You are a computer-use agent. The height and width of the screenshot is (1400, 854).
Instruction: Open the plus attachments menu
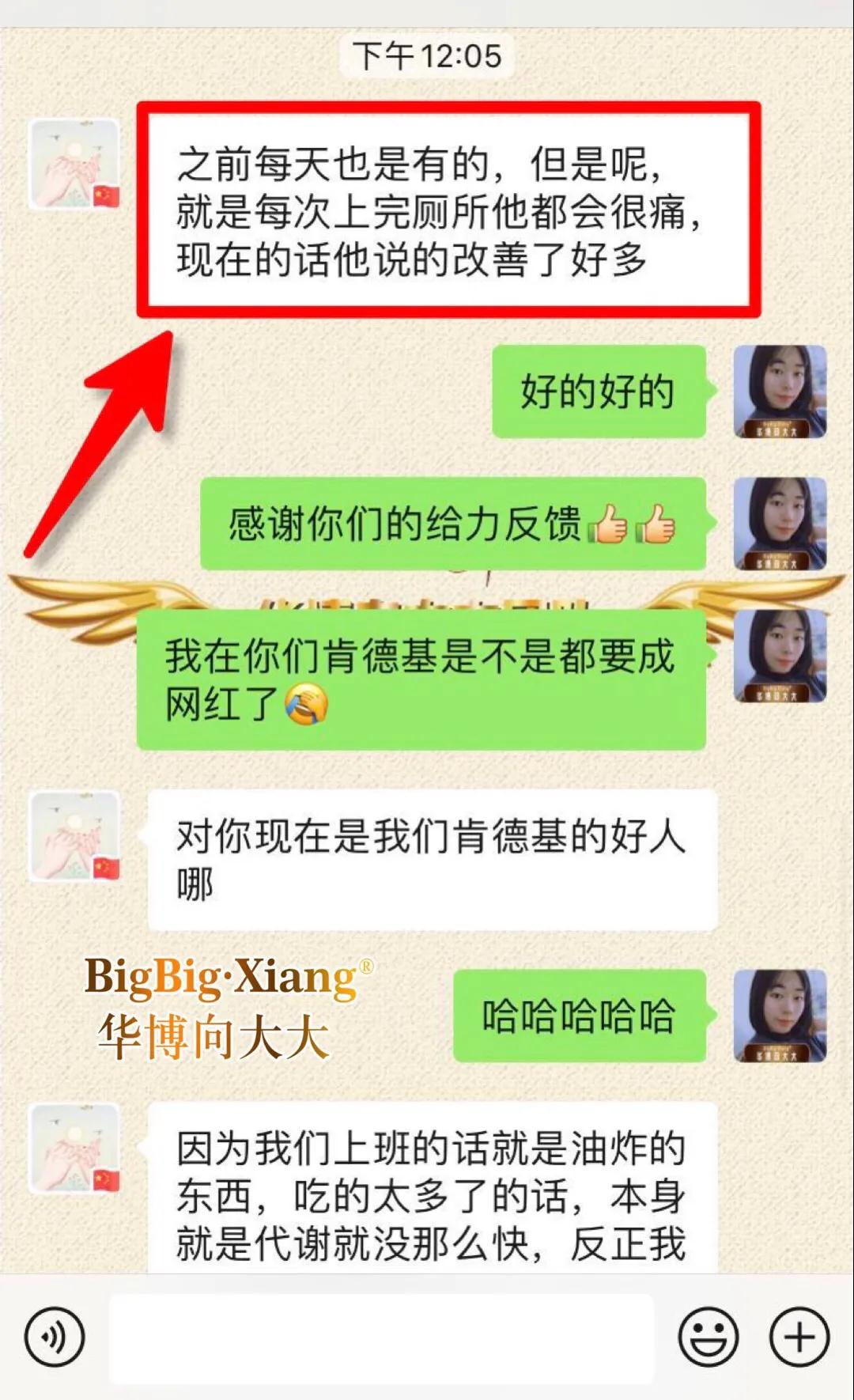point(799,1337)
